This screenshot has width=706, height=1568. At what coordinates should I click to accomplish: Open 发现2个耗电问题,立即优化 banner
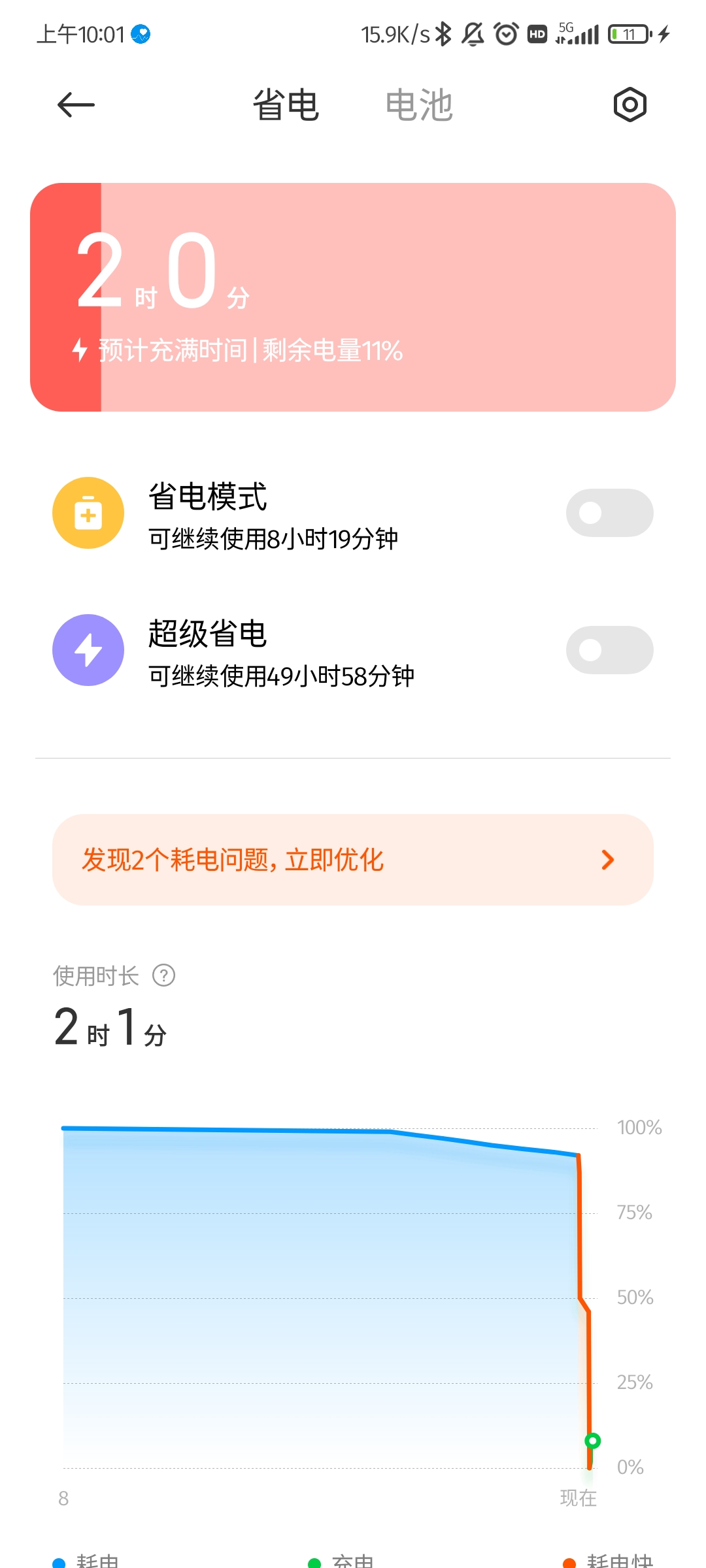tap(353, 860)
